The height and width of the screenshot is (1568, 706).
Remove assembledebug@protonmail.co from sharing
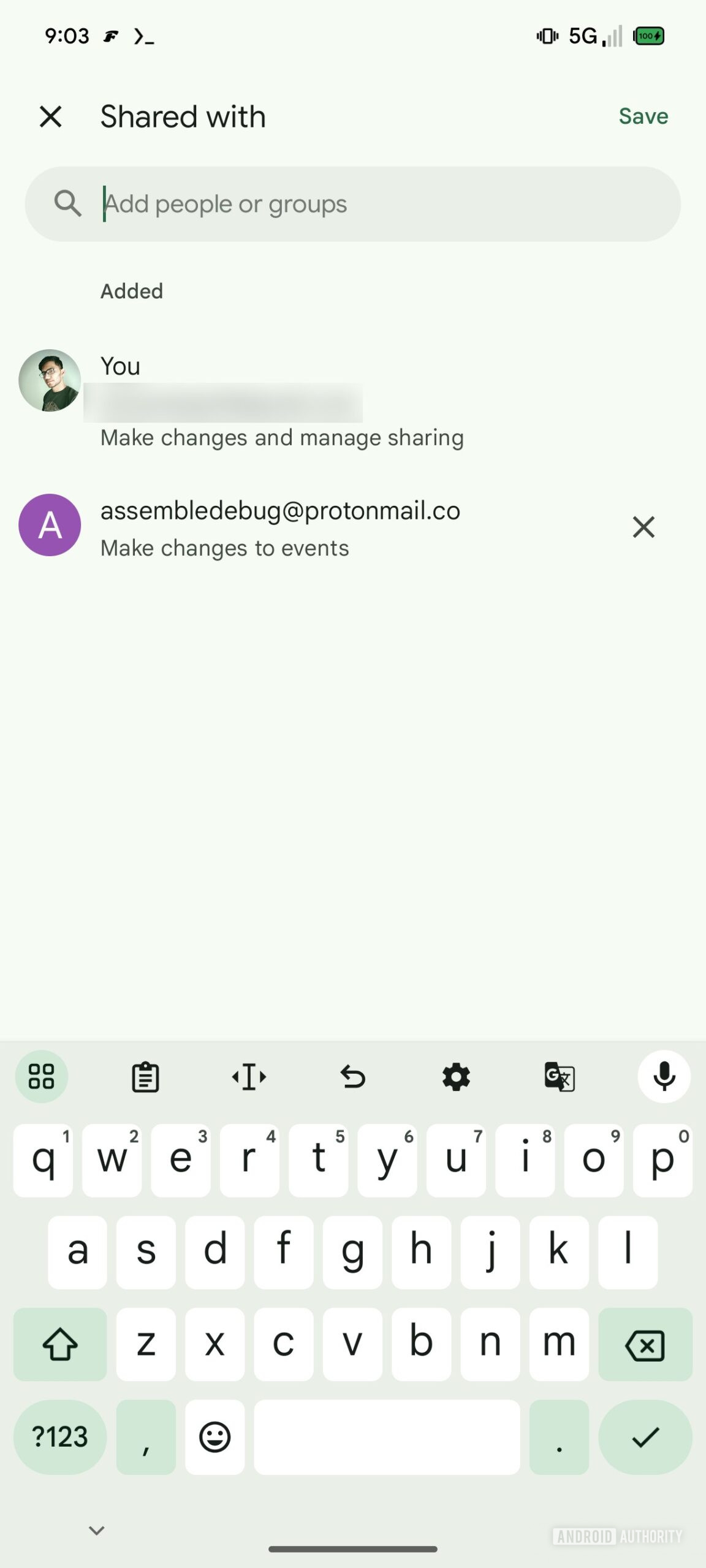pos(643,527)
